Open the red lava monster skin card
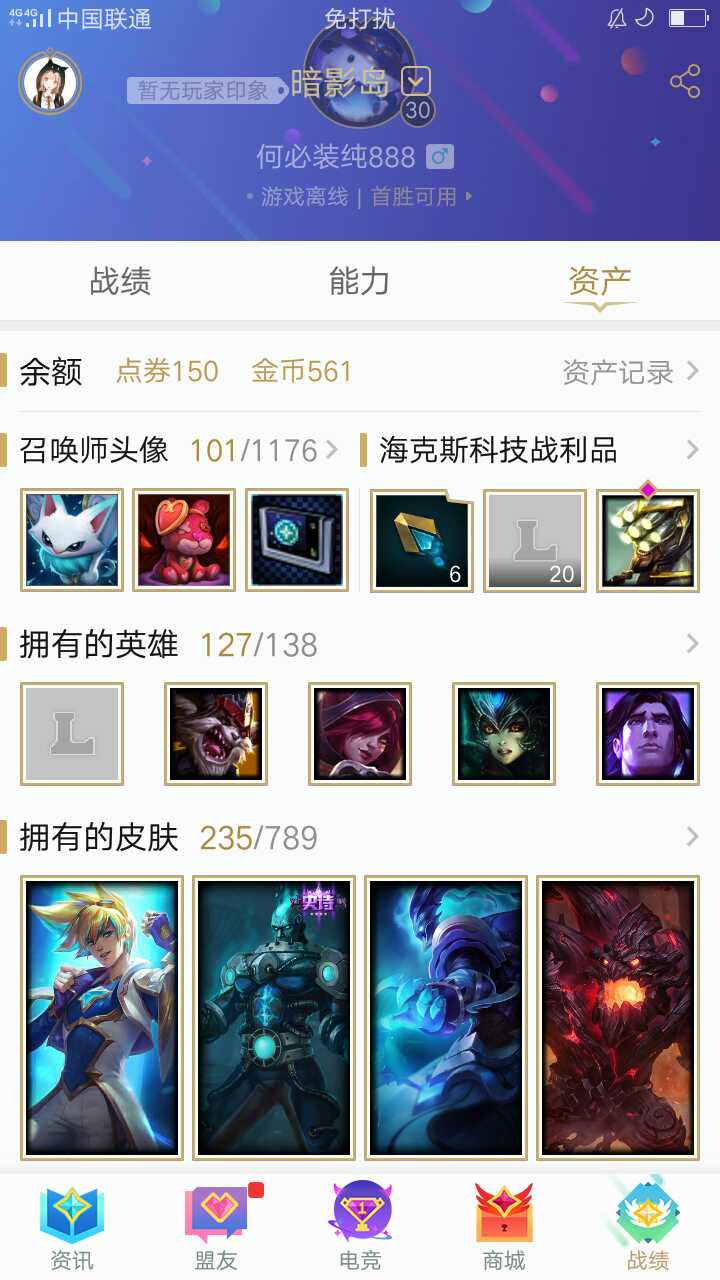Image resolution: width=720 pixels, height=1280 pixels. point(618,1016)
